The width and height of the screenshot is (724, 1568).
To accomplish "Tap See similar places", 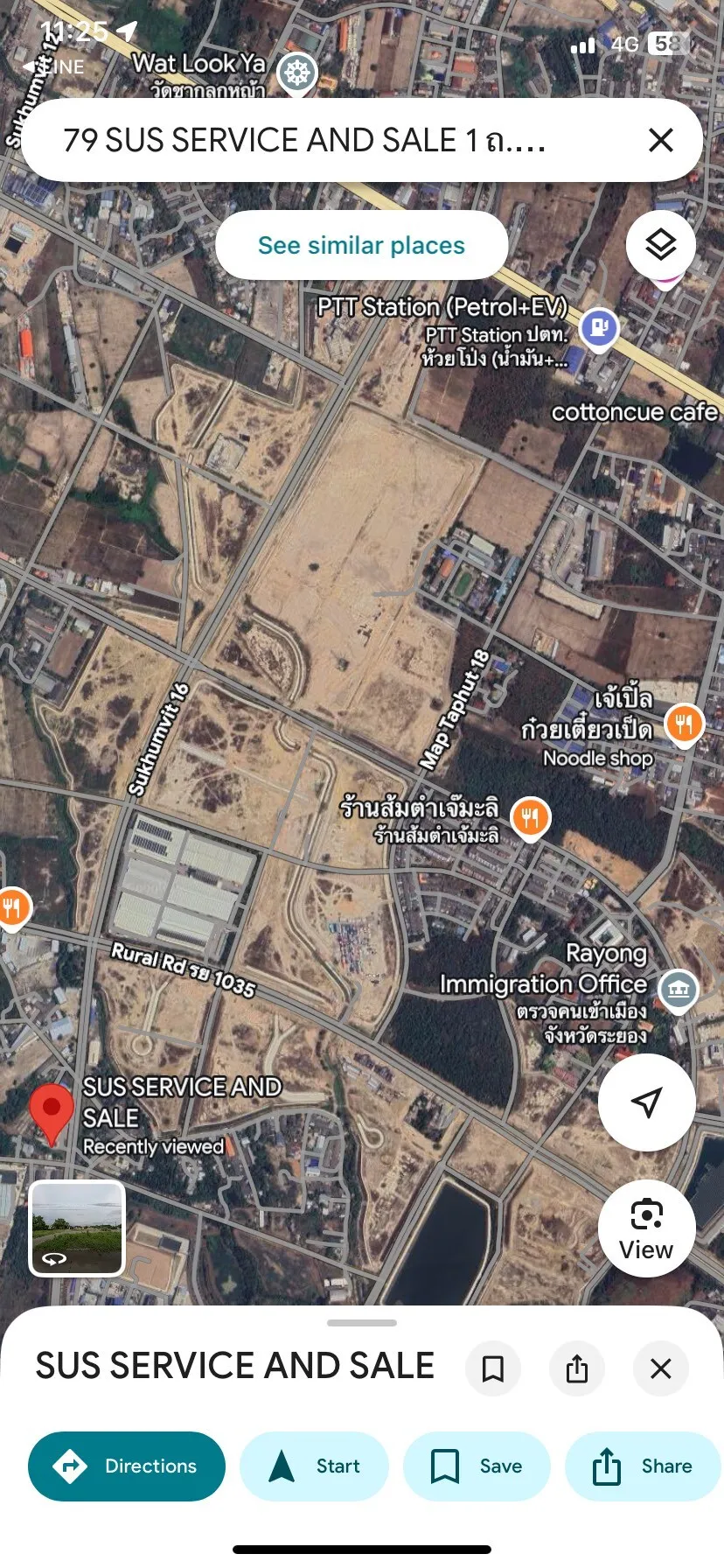I will [361, 245].
